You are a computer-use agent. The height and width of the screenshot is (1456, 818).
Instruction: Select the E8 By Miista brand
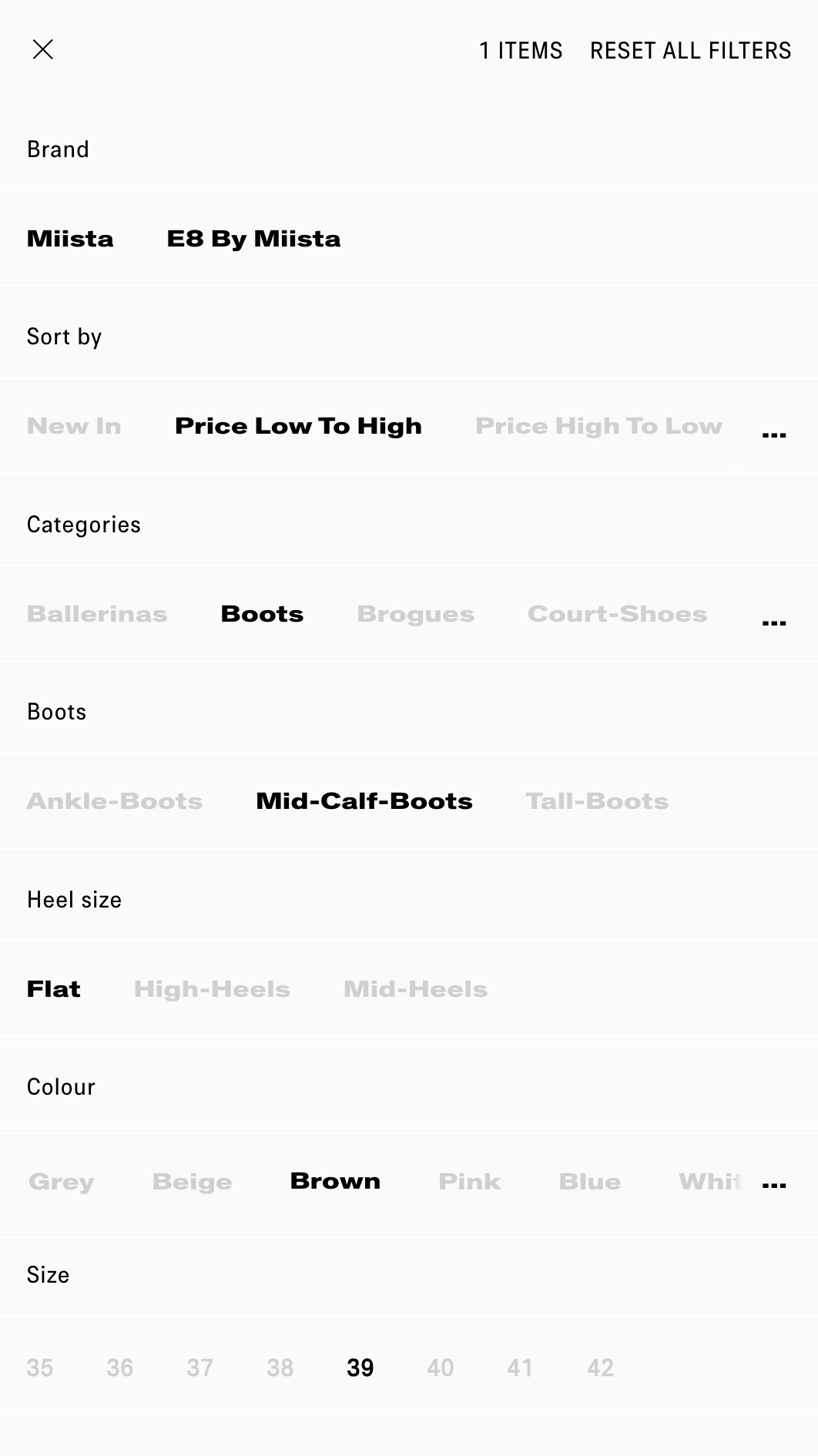253,239
